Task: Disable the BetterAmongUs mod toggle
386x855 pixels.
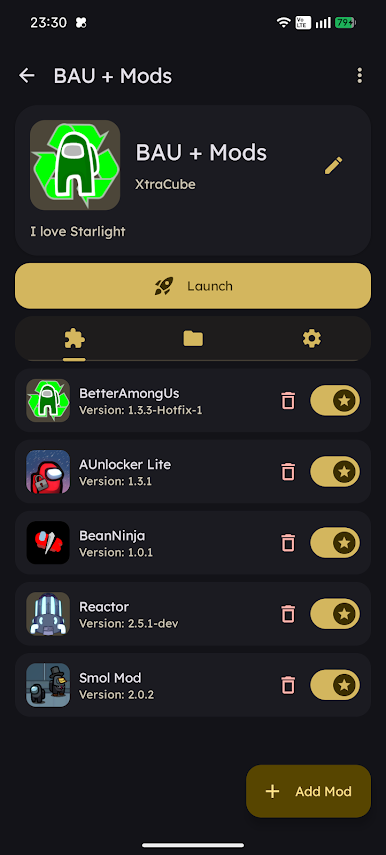Action: click(335, 401)
